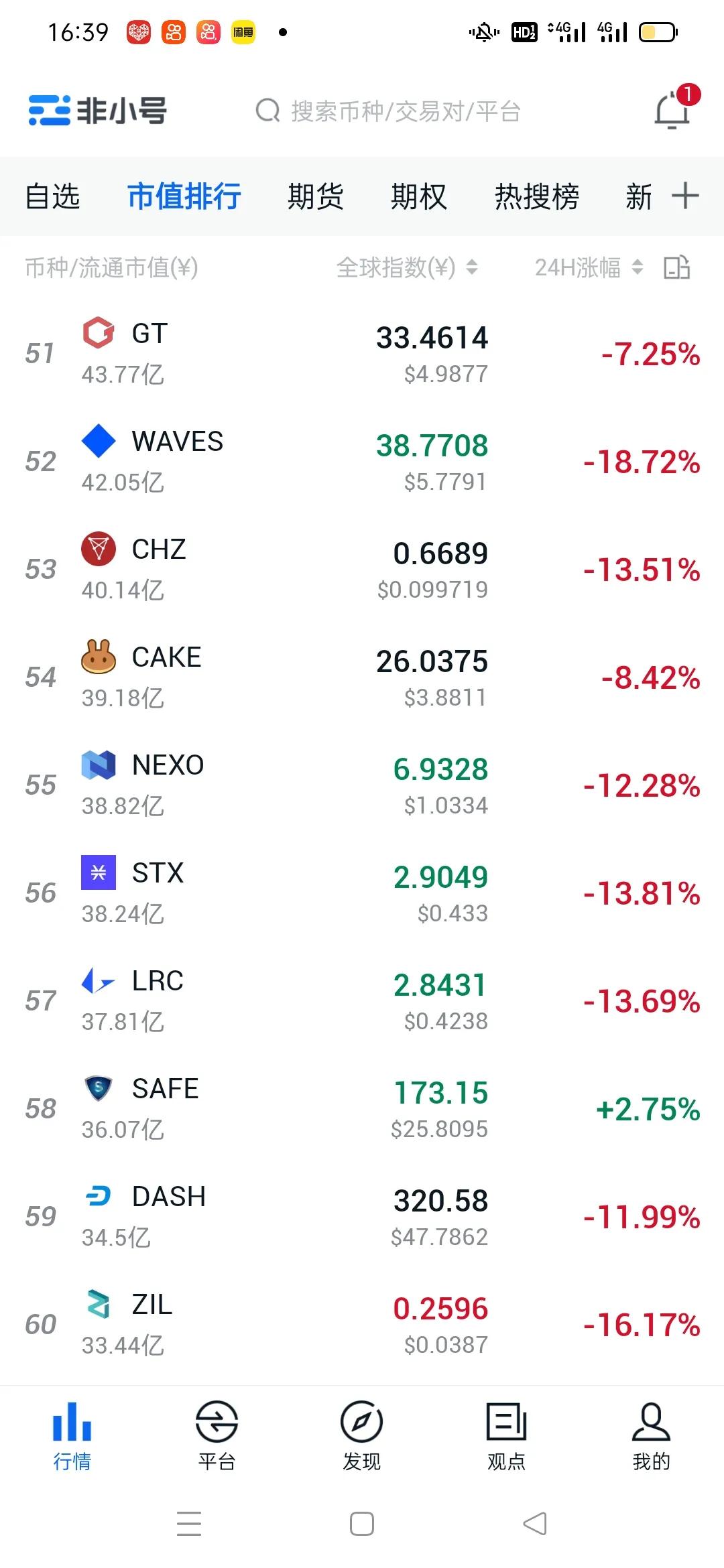Open GT coin details row
The image size is (724, 1568).
pos(362,353)
